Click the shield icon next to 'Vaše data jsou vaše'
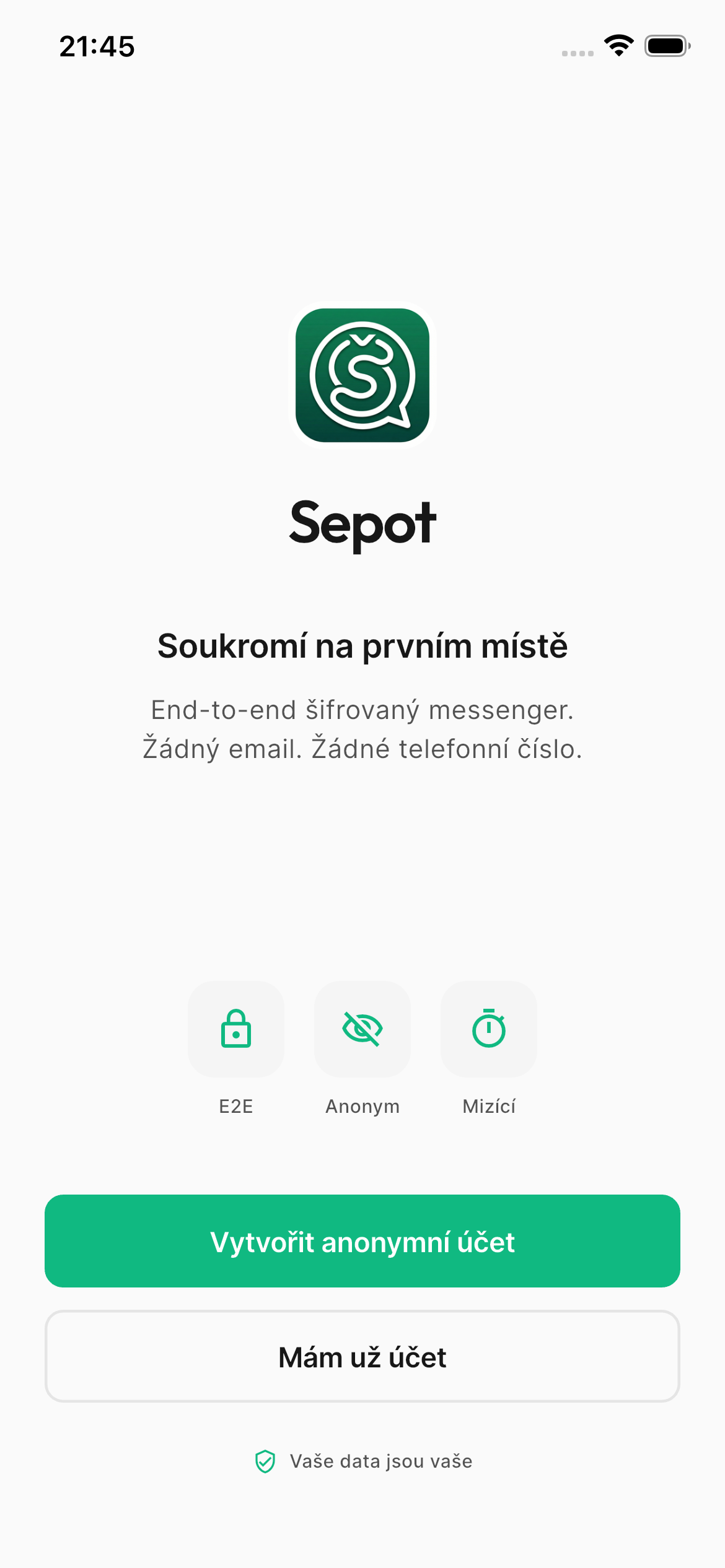725x1568 pixels. tap(265, 1461)
